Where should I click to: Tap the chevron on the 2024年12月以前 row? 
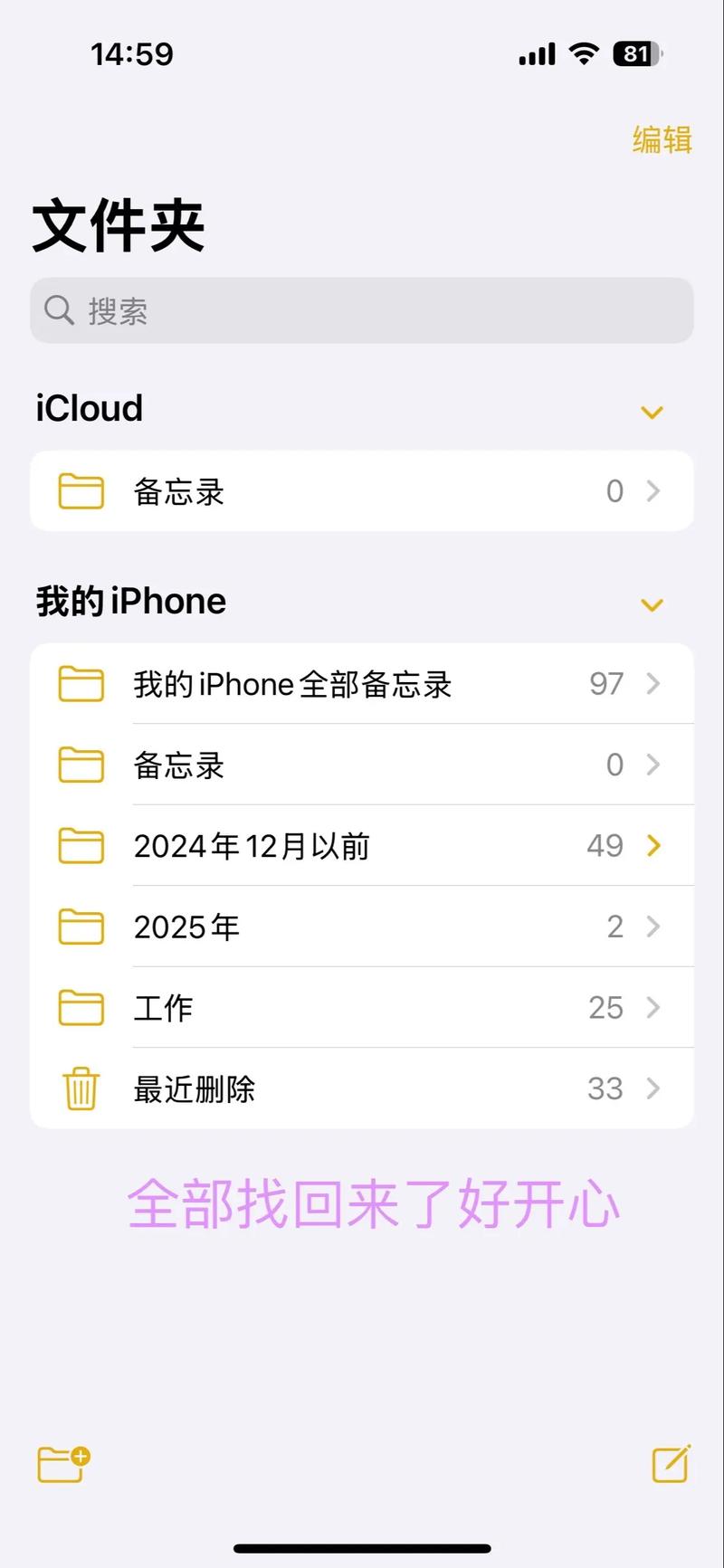(653, 846)
